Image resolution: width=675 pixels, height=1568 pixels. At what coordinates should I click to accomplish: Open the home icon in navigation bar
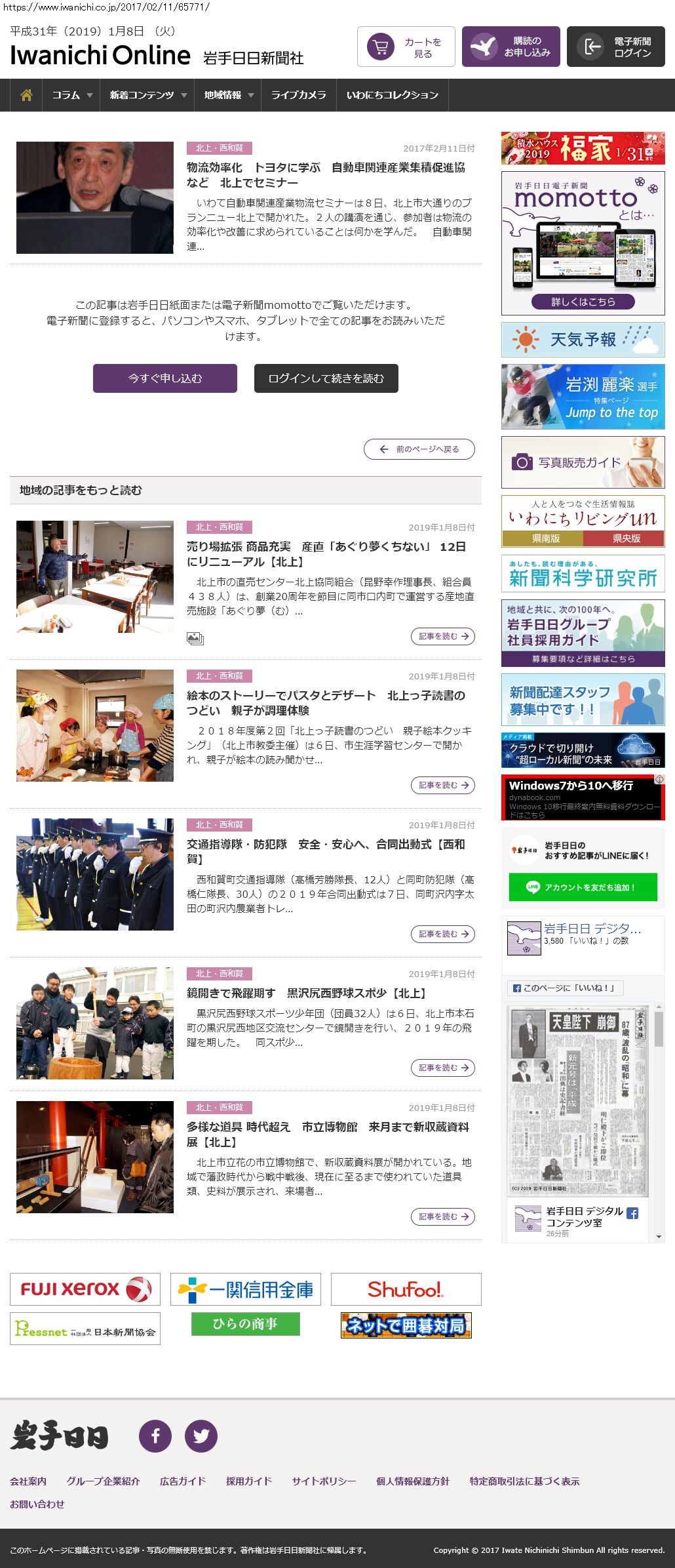[26, 95]
